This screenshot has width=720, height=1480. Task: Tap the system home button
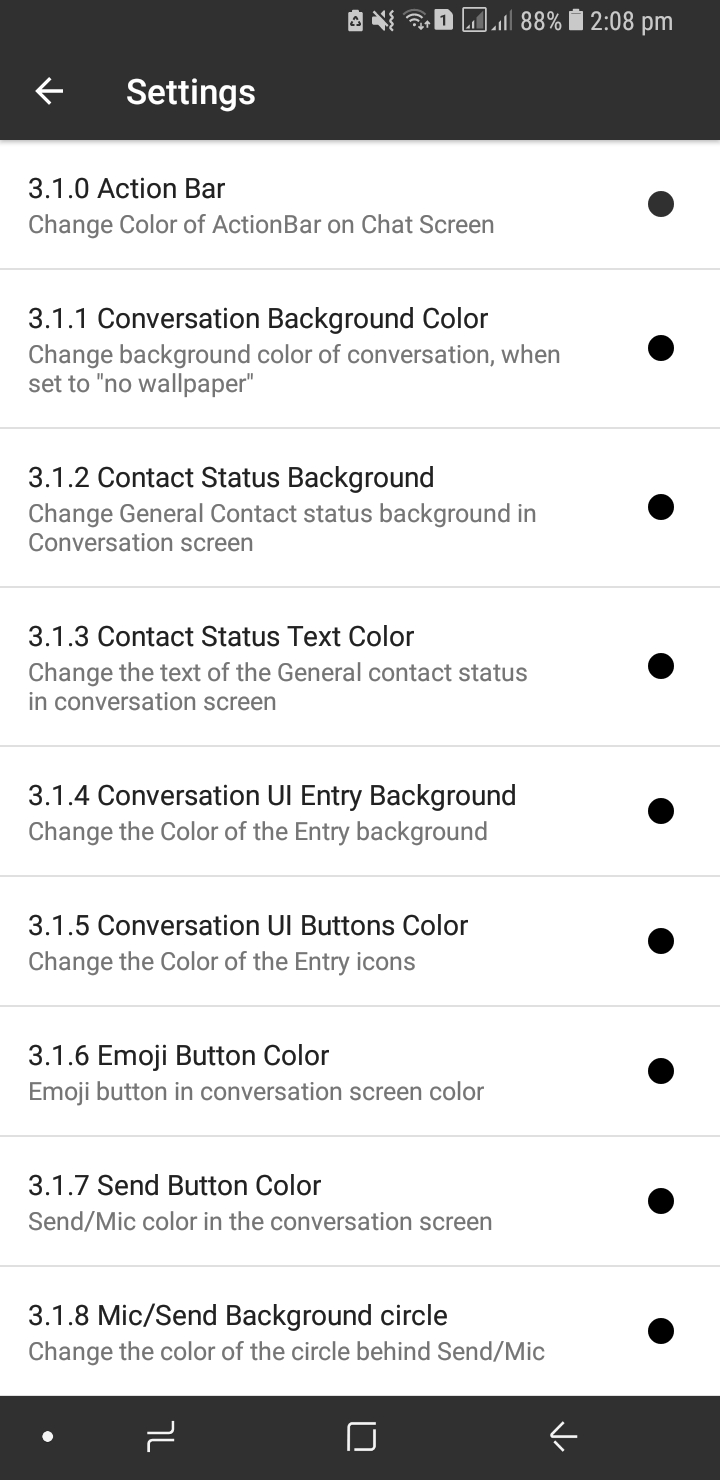click(361, 1437)
